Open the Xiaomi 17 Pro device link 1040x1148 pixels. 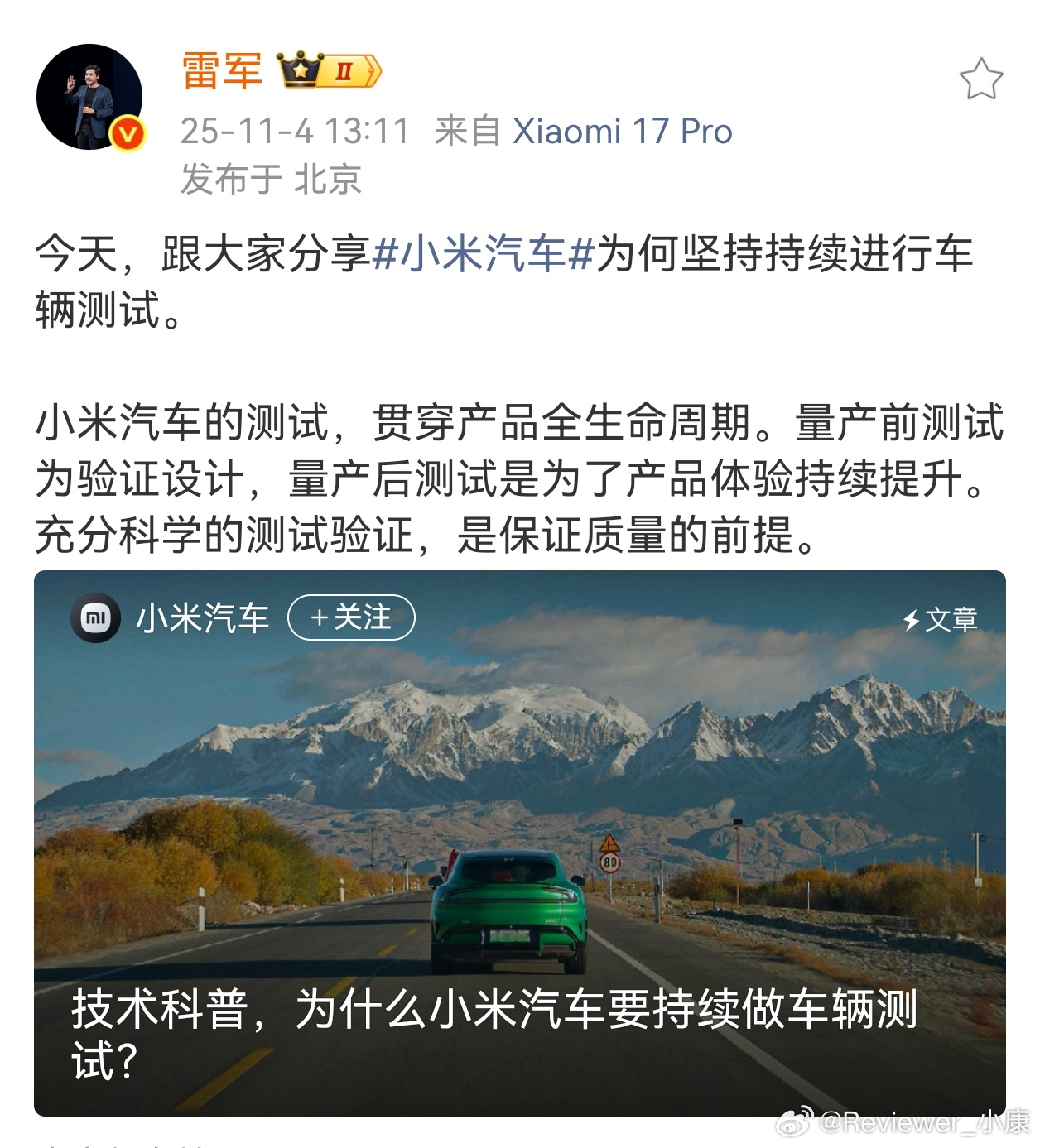622,131
